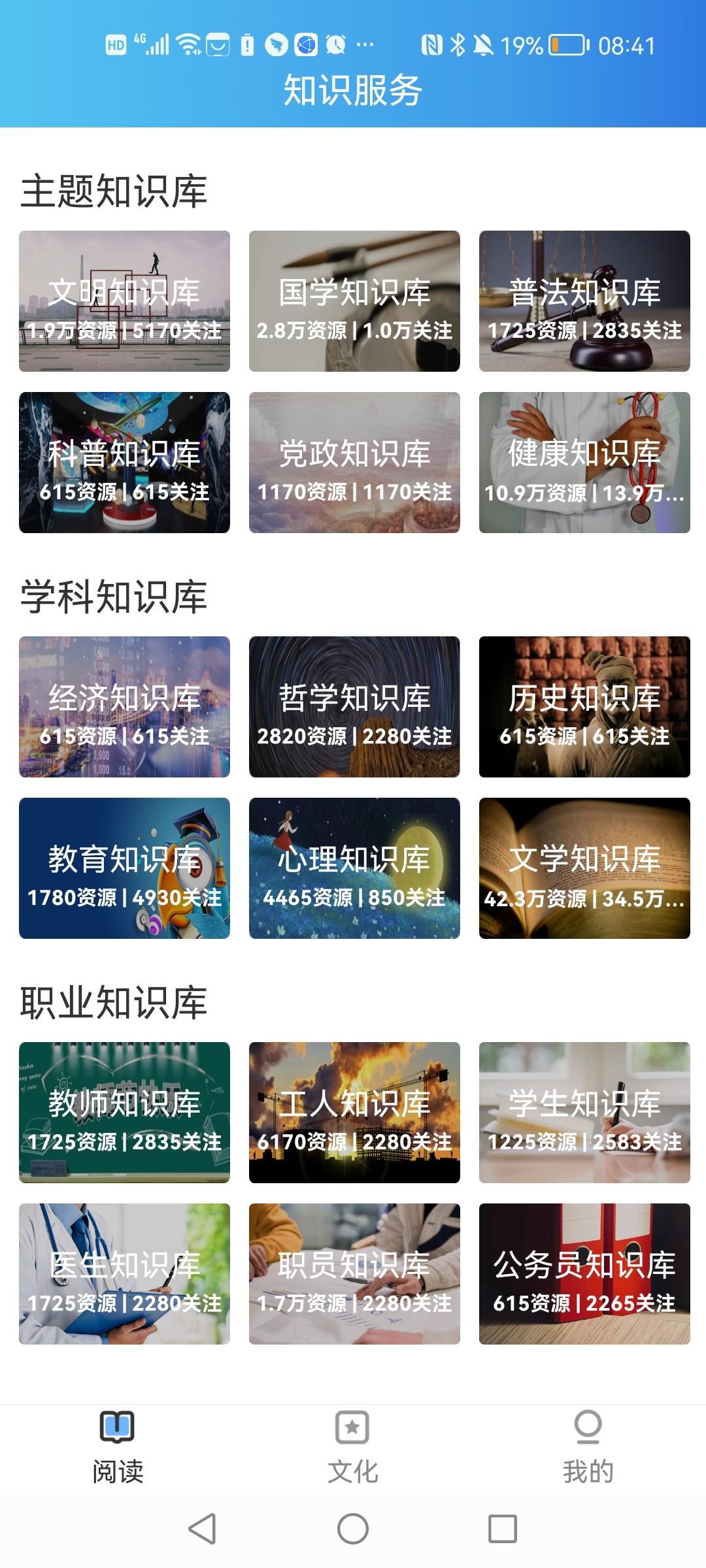
Task: Open 国学知识库 card
Action: coord(353,301)
